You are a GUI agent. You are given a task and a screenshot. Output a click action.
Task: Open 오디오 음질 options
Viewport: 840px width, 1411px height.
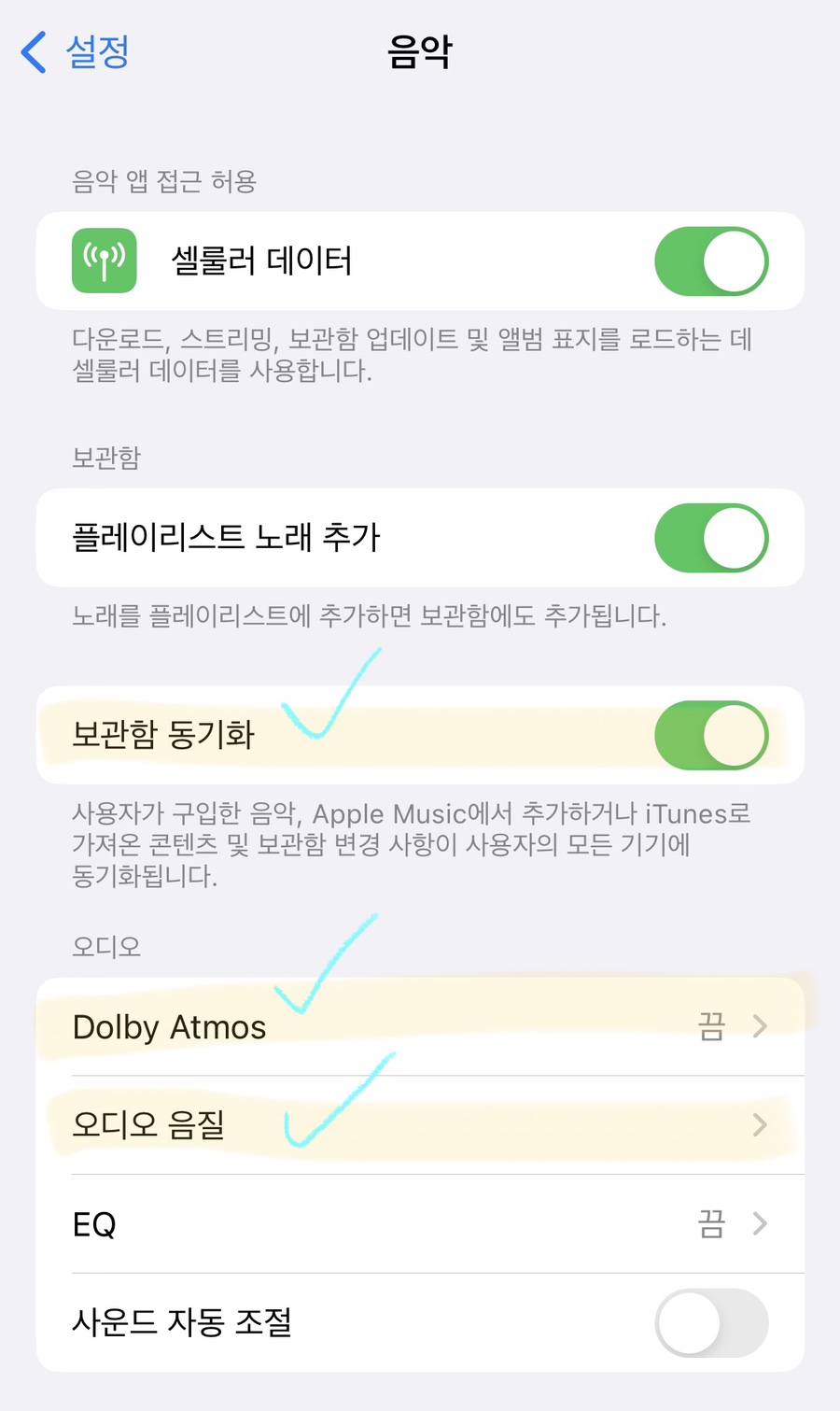tap(420, 1124)
